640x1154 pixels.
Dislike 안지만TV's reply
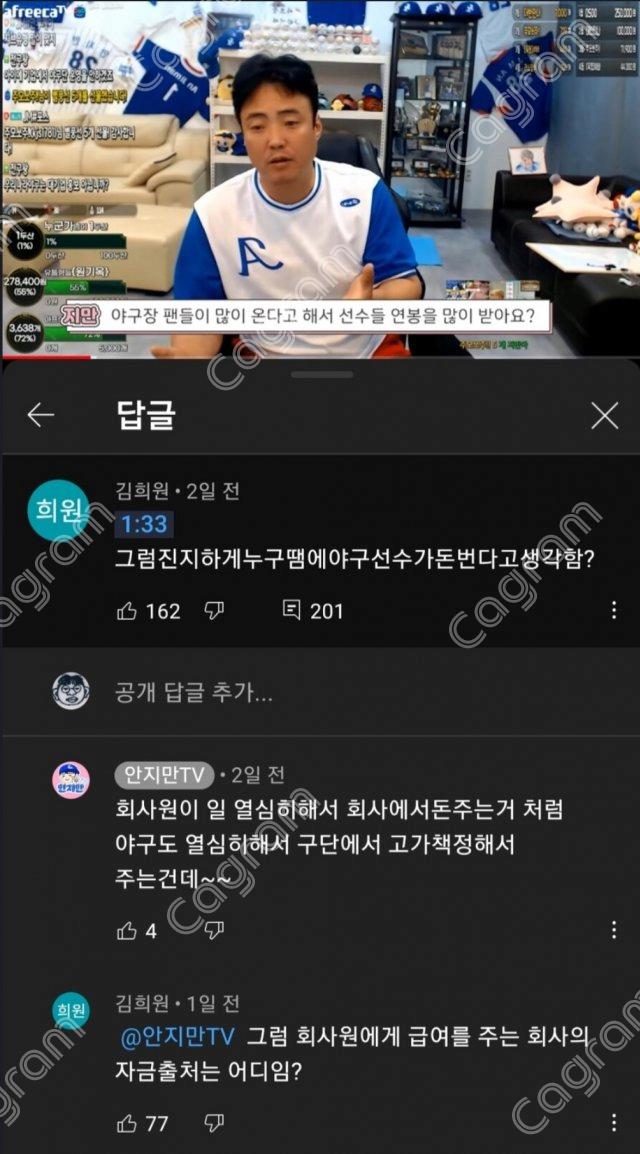(214, 931)
